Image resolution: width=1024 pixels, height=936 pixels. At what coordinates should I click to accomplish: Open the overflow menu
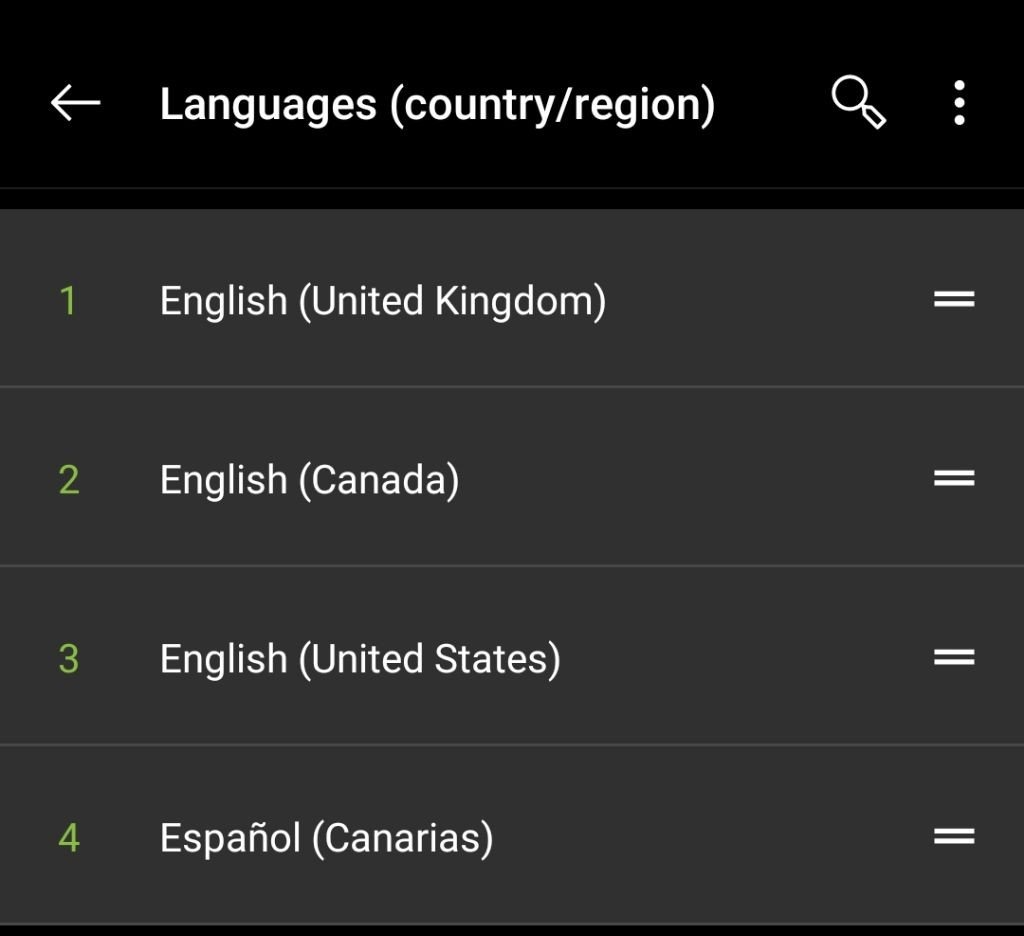(959, 103)
